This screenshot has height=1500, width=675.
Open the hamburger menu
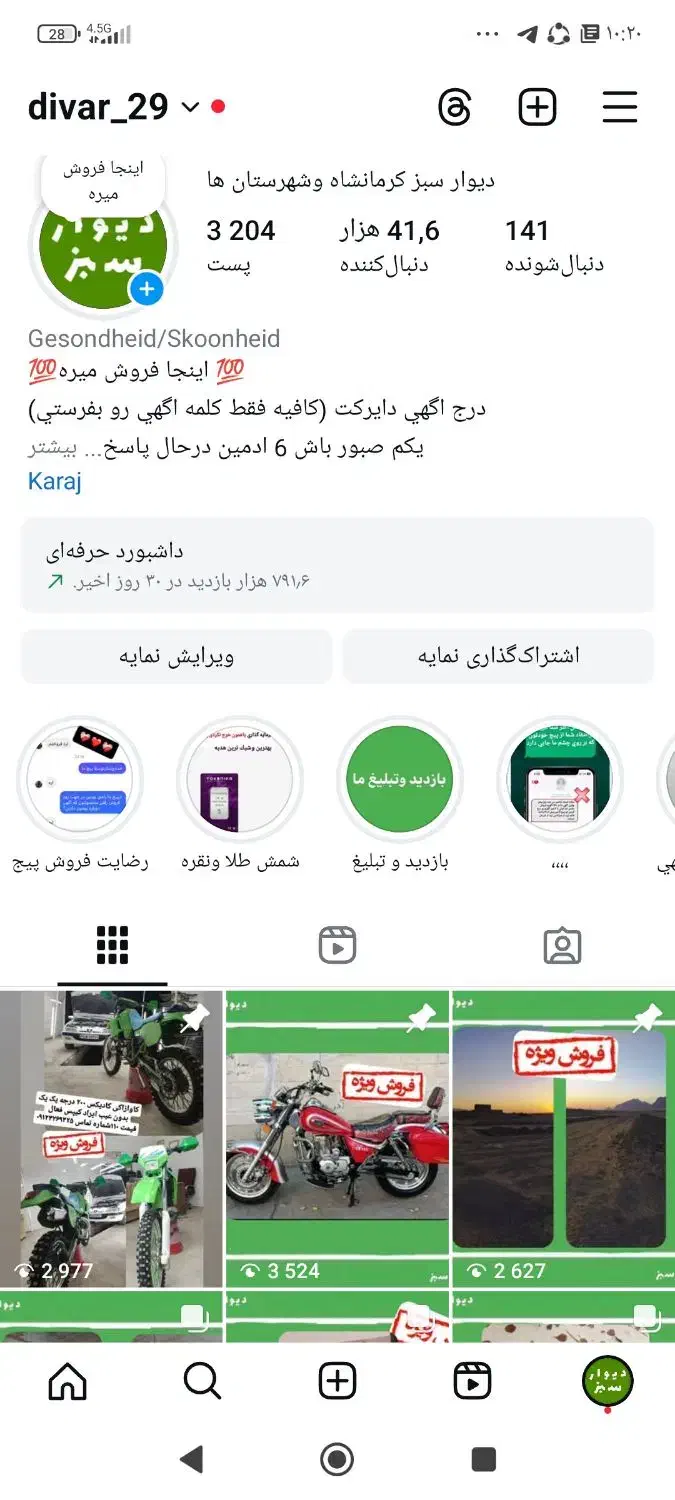620,107
